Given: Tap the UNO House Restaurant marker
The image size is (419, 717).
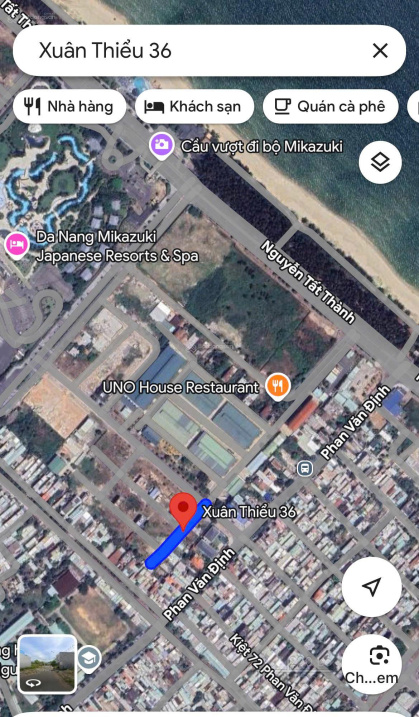Looking at the screenshot, I should tap(279, 386).
